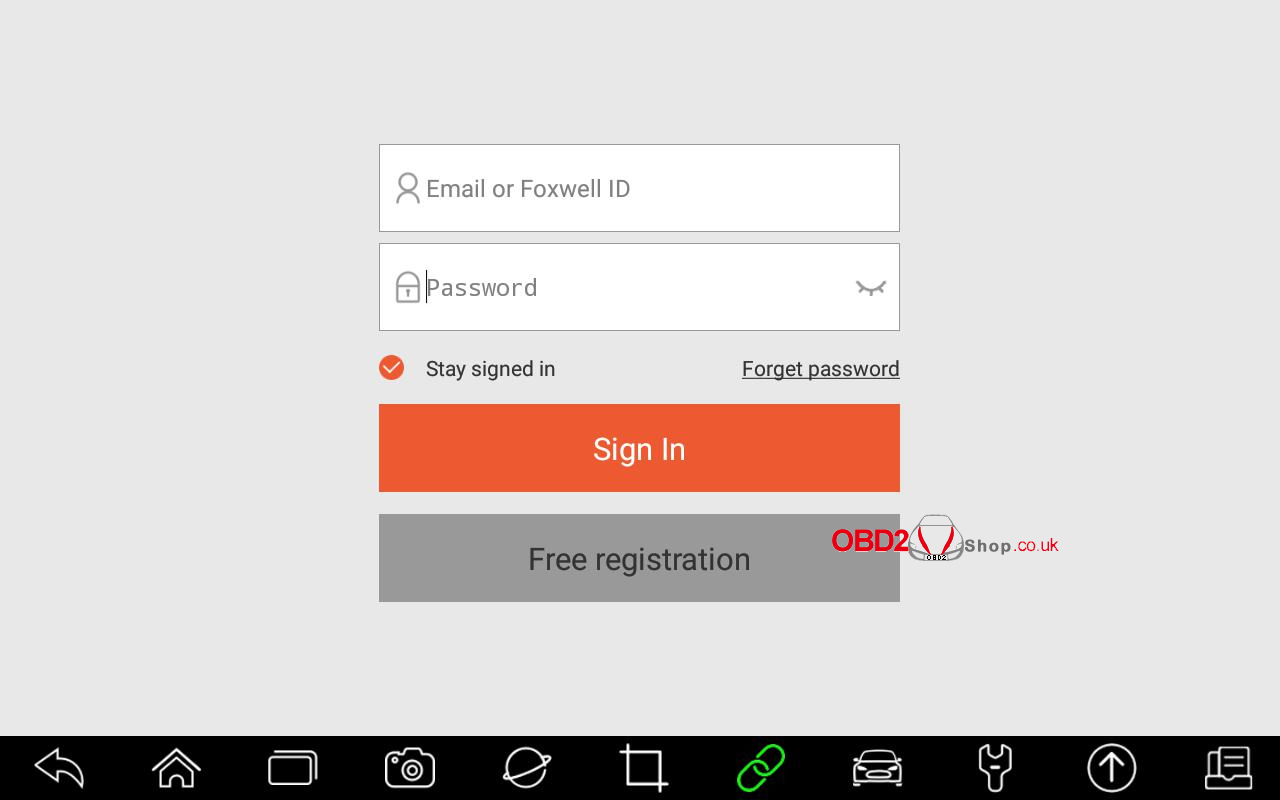Image resolution: width=1280 pixels, height=800 pixels.
Task: Open the vehicle diagnostics car icon
Action: click(x=877, y=768)
